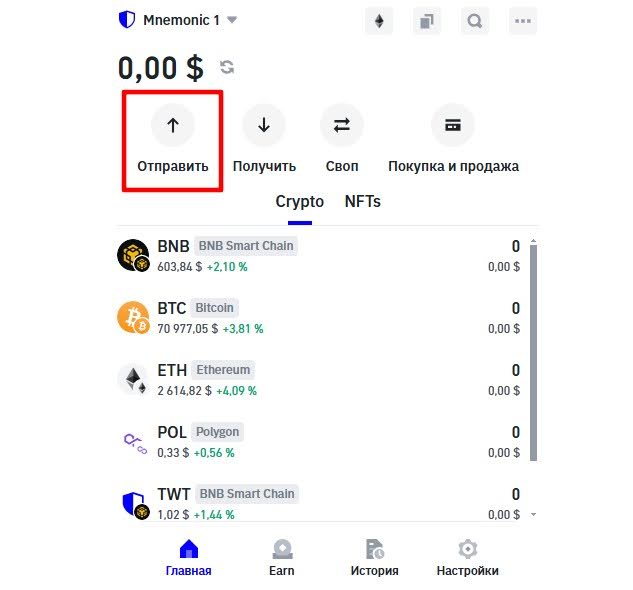Screen dimensions: 633x590
Task: Open the BTC Bitcoin asset
Action: [318, 318]
